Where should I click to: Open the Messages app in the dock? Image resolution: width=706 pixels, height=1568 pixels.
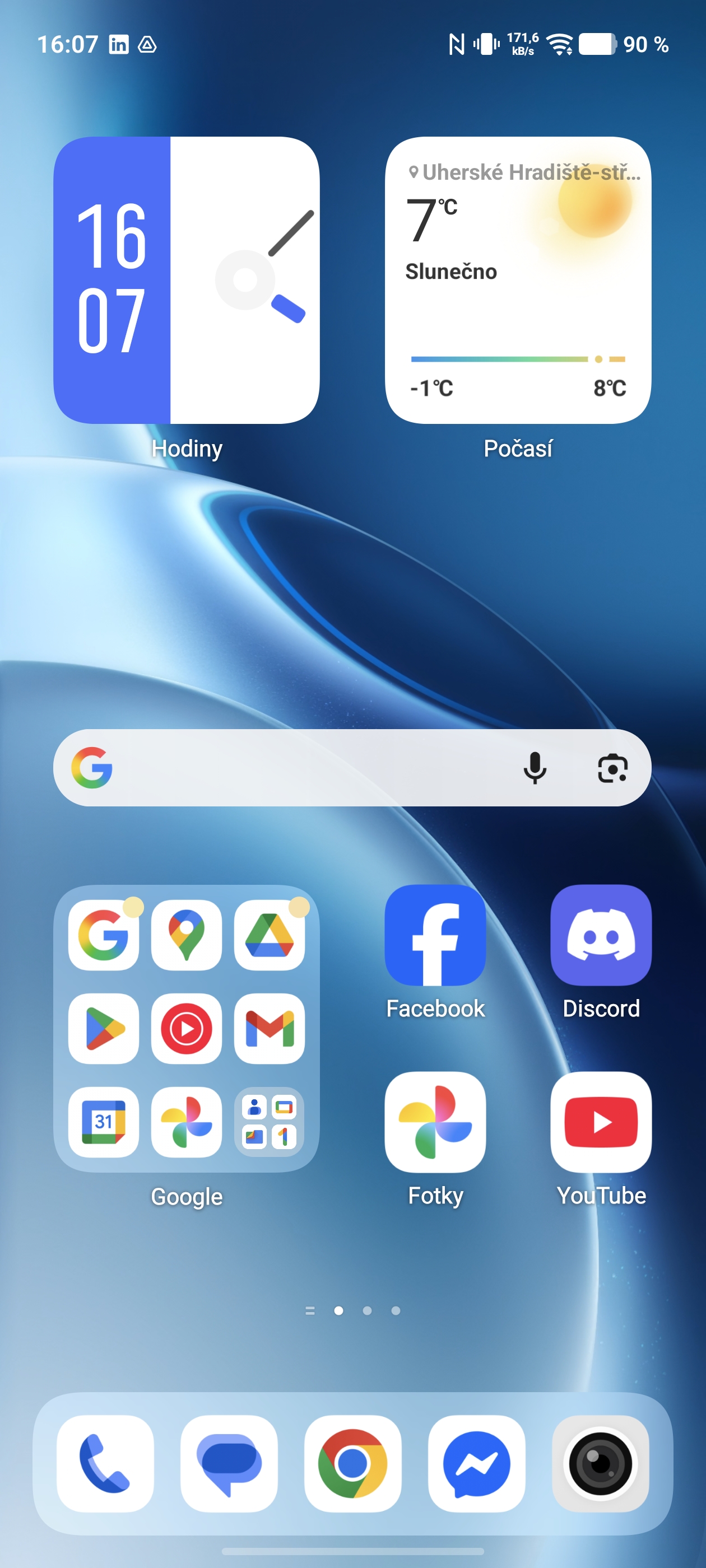(x=229, y=1463)
